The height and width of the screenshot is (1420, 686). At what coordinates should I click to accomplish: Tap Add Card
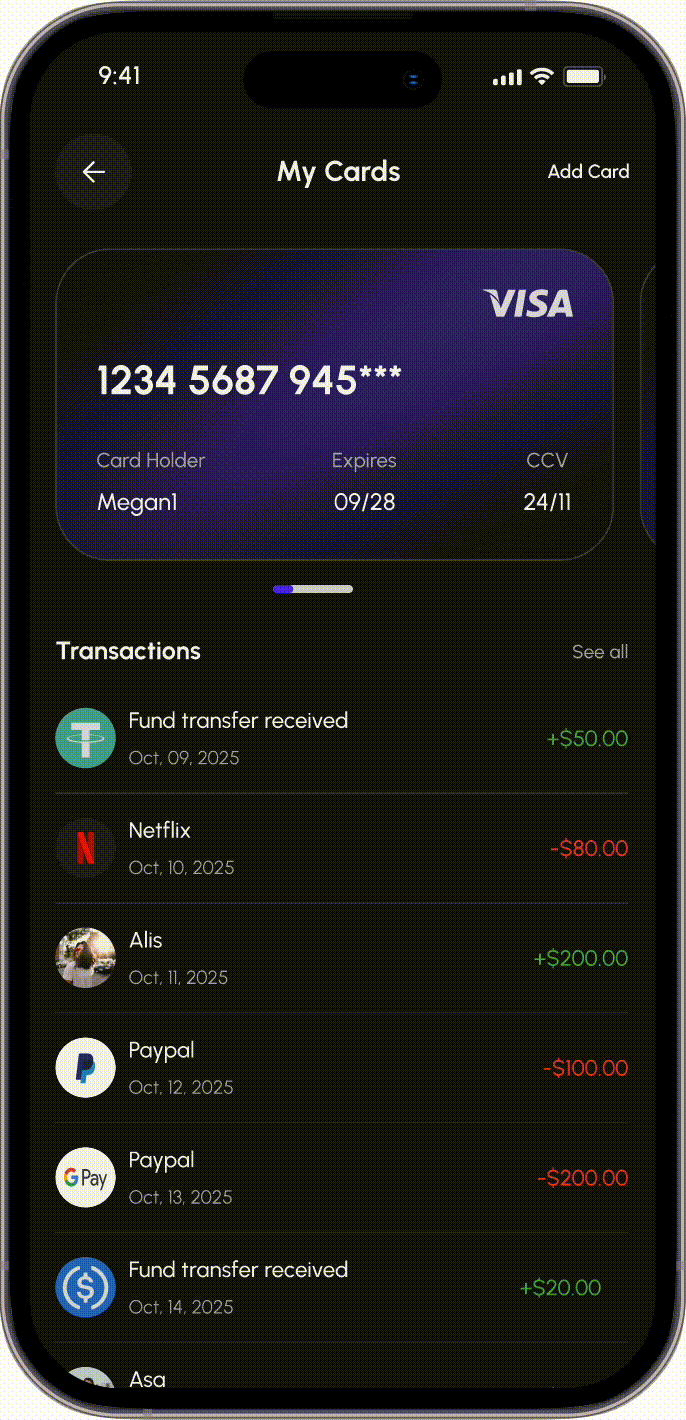coord(588,172)
